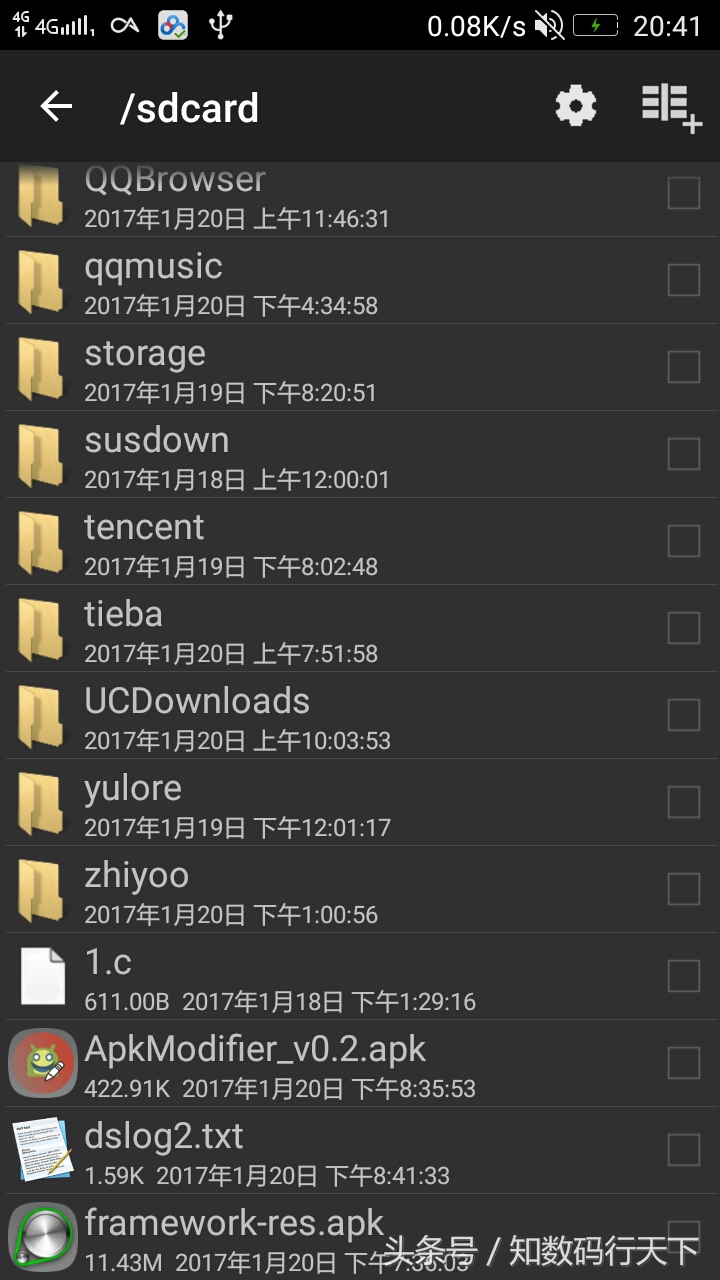Go back from /sdcard
This screenshot has height=1280, width=720.
click(56, 106)
